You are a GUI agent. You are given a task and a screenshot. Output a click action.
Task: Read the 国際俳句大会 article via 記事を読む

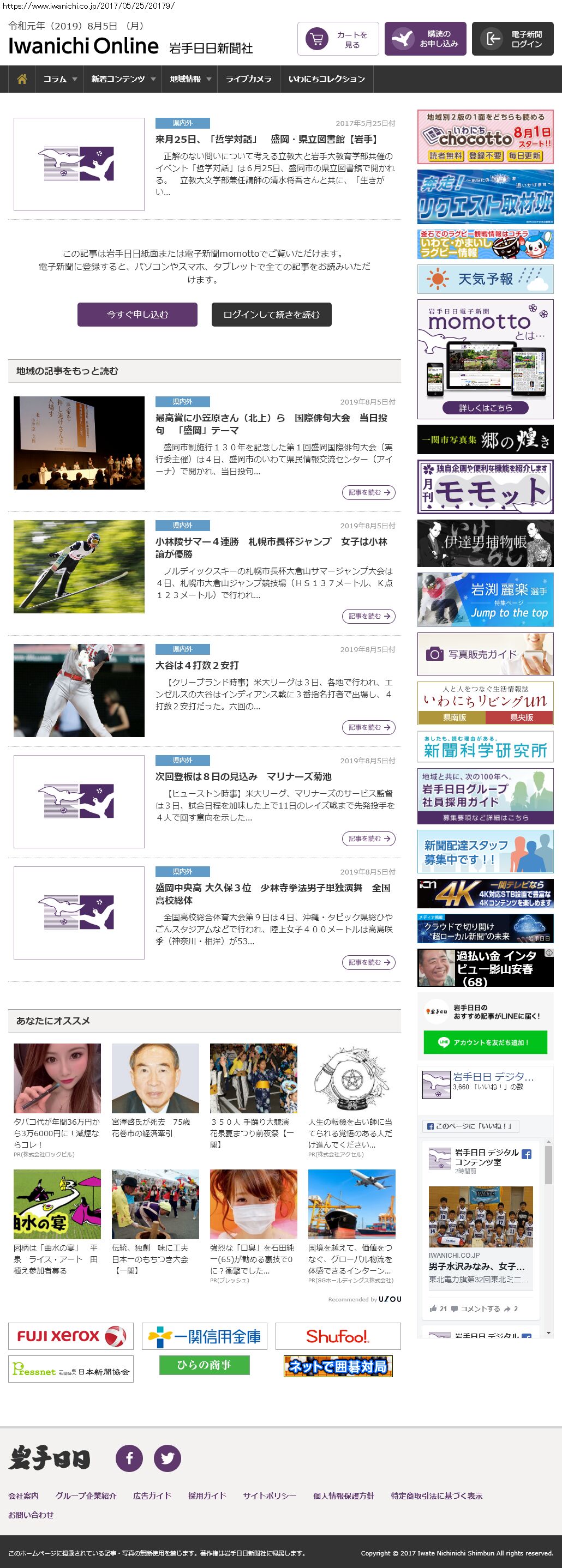click(x=368, y=492)
